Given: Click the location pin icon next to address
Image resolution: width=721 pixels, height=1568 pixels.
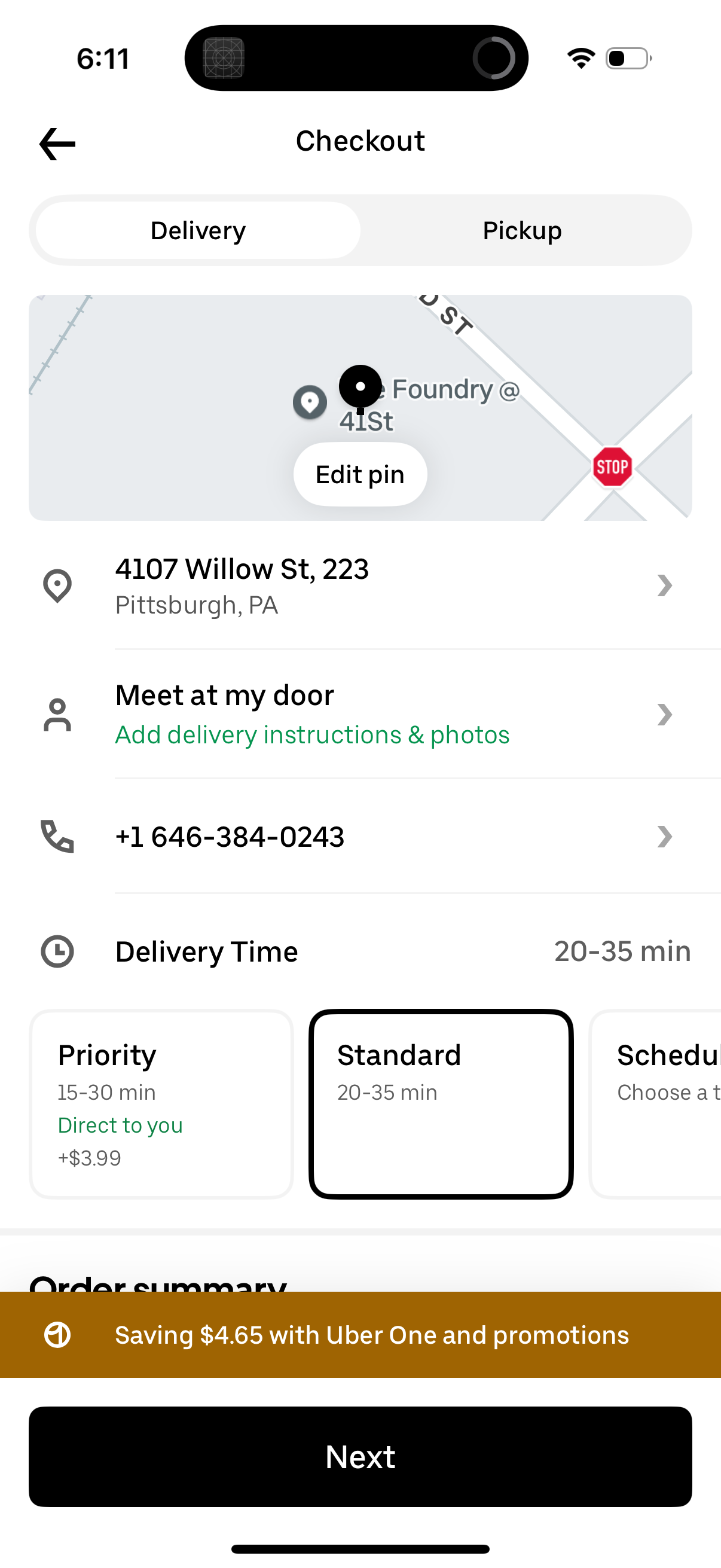Looking at the screenshot, I should [57, 585].
